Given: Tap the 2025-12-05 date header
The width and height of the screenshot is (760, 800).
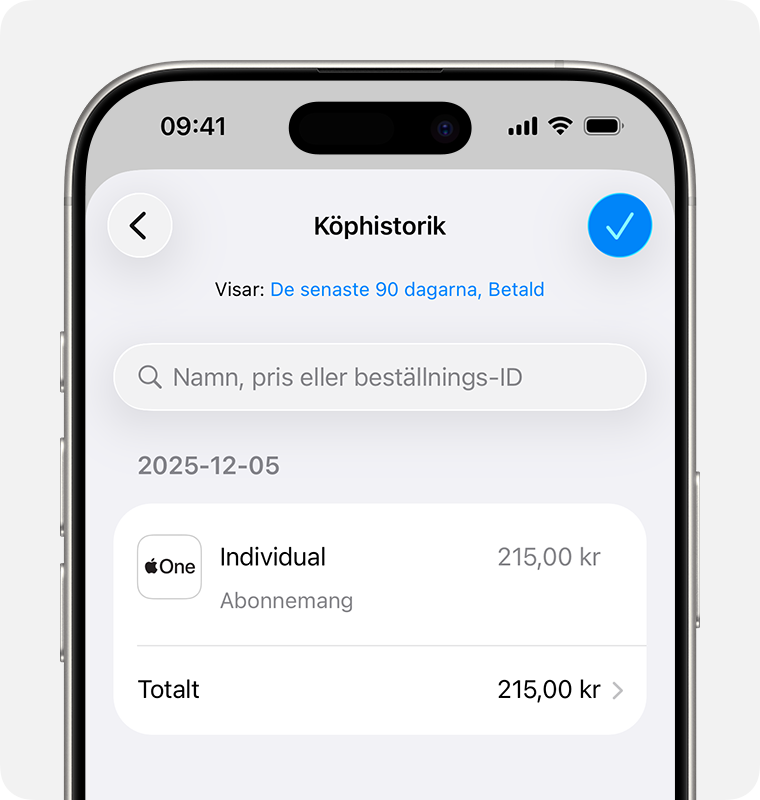Looking at the screenshot, I should [209, 465].
